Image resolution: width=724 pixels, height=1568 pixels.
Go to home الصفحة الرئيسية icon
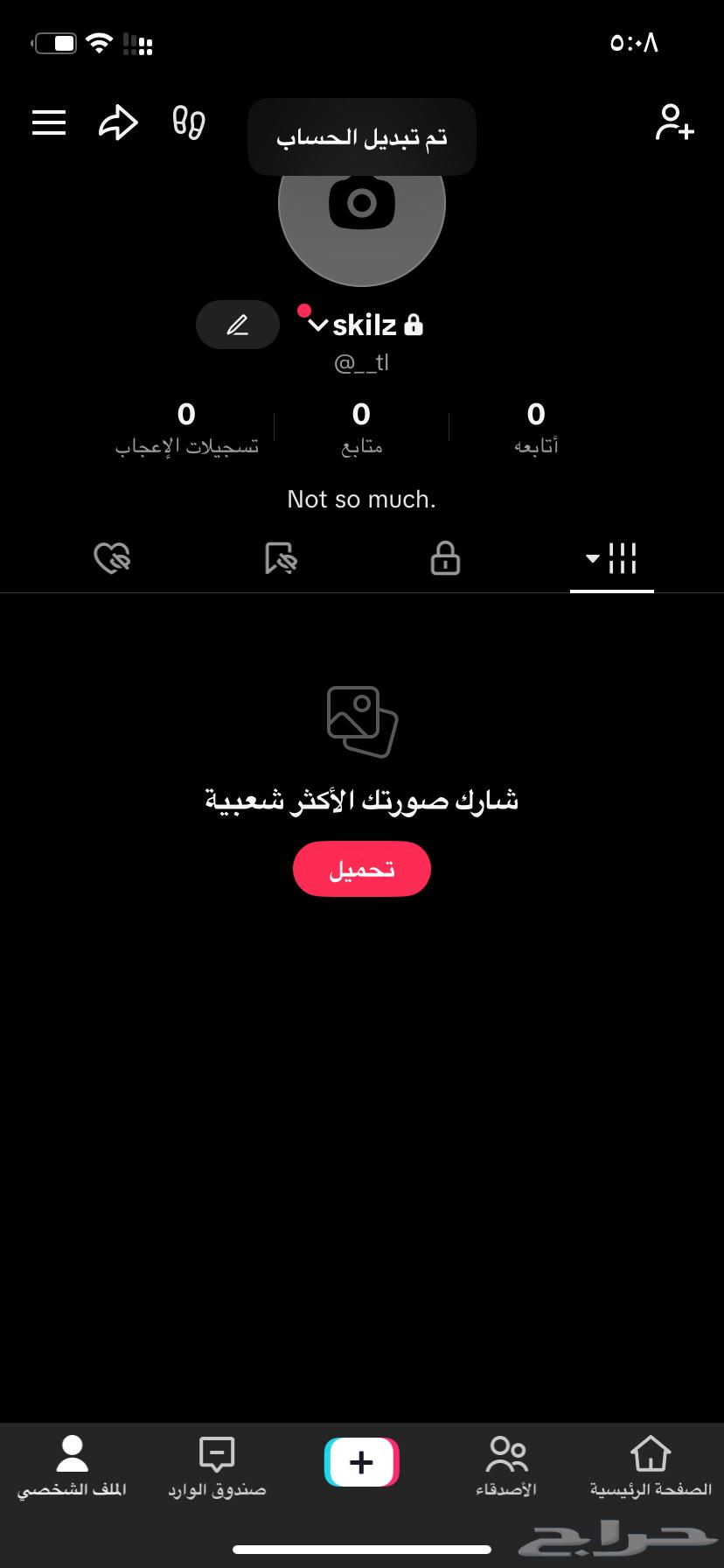point(651,1463)
